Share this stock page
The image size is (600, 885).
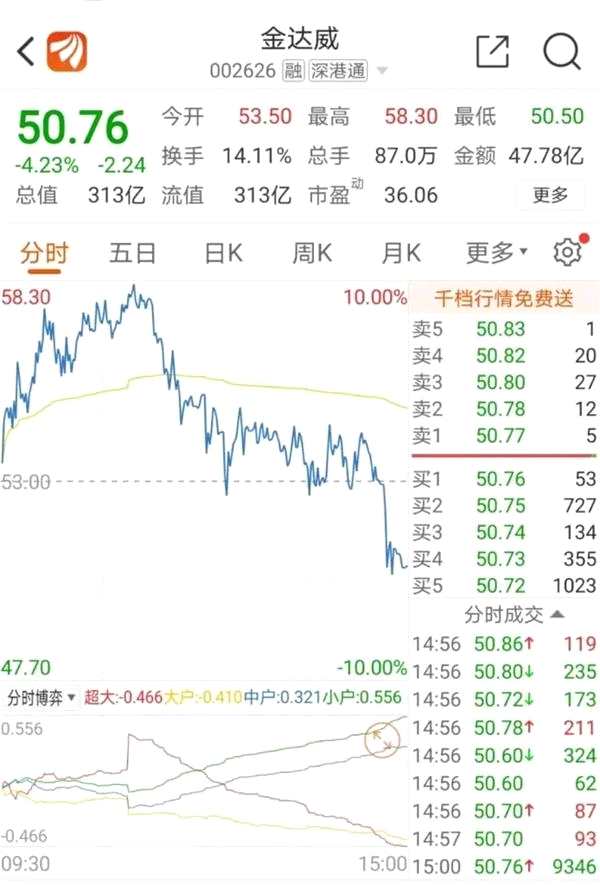click(x=492, y=51)
